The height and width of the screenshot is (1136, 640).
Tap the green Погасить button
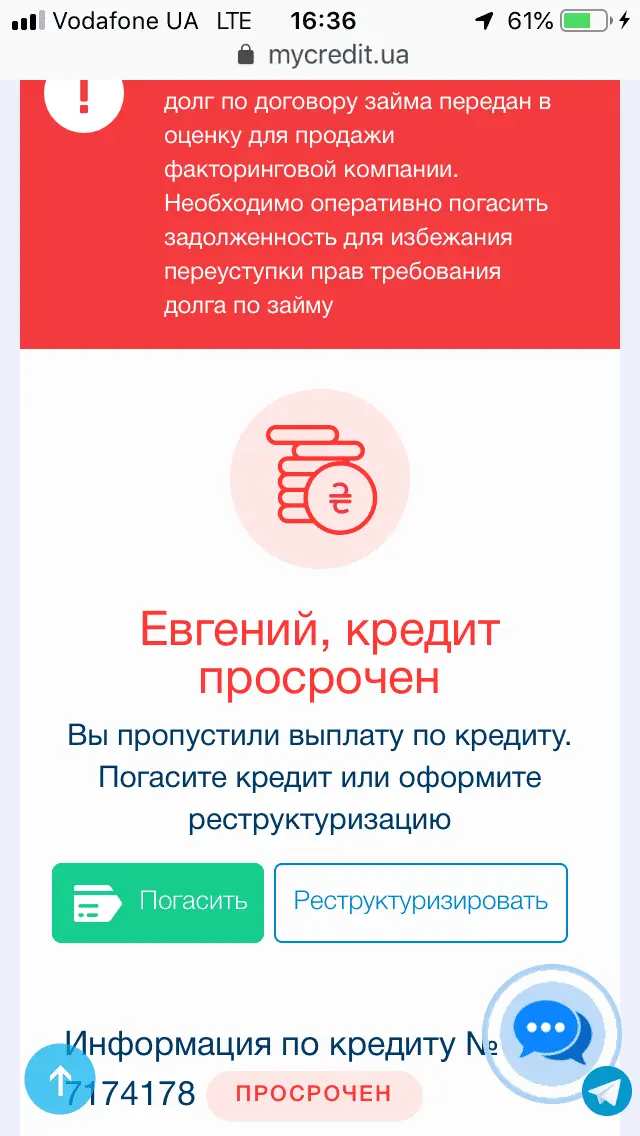pos(158,902)
